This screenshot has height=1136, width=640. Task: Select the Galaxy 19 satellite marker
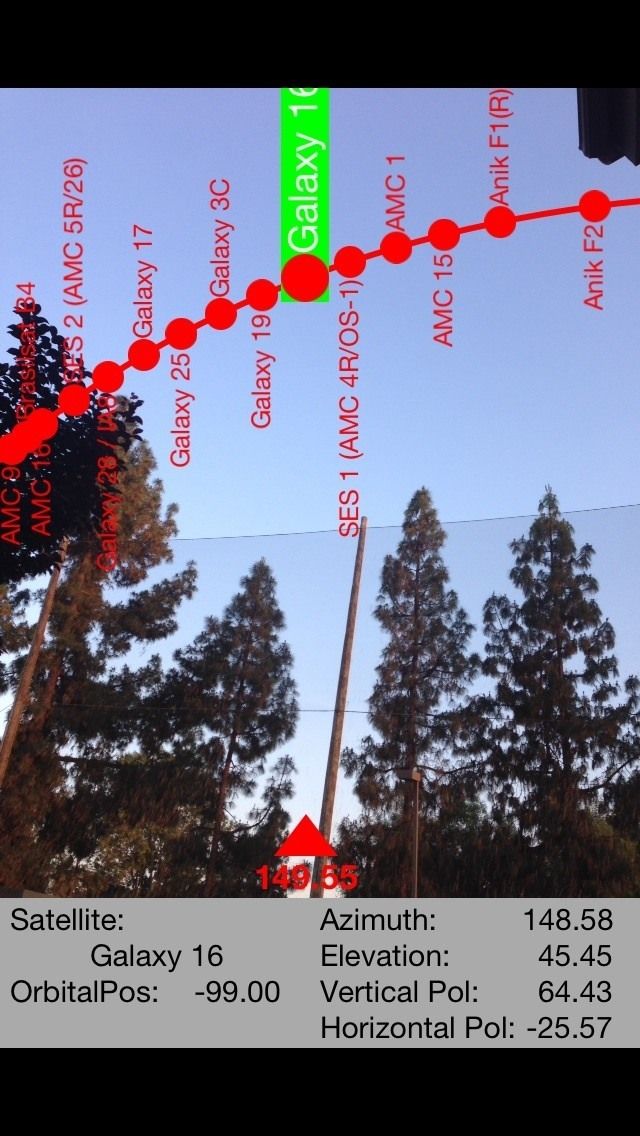click(x=262, y=295)
